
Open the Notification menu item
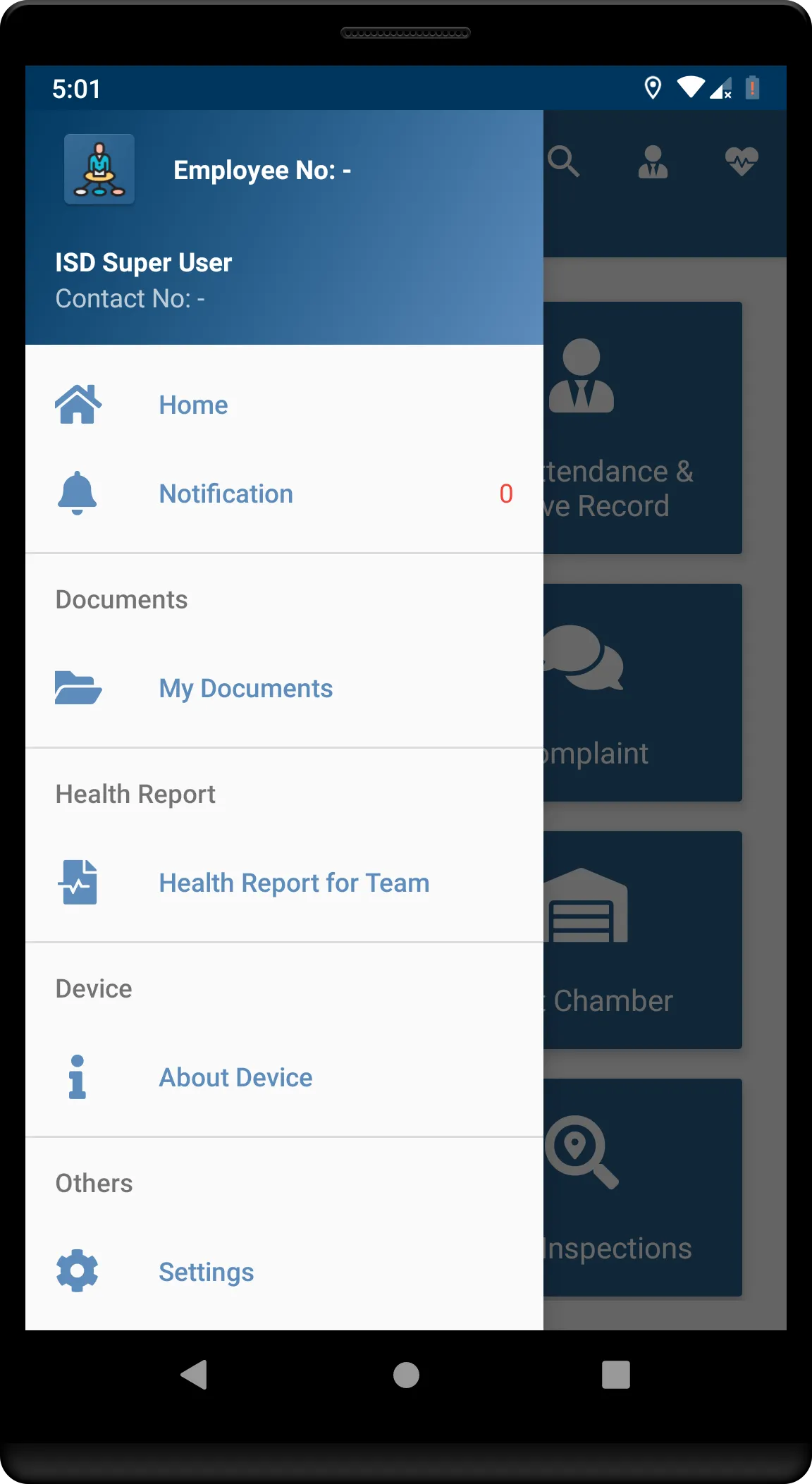(226, 494)
